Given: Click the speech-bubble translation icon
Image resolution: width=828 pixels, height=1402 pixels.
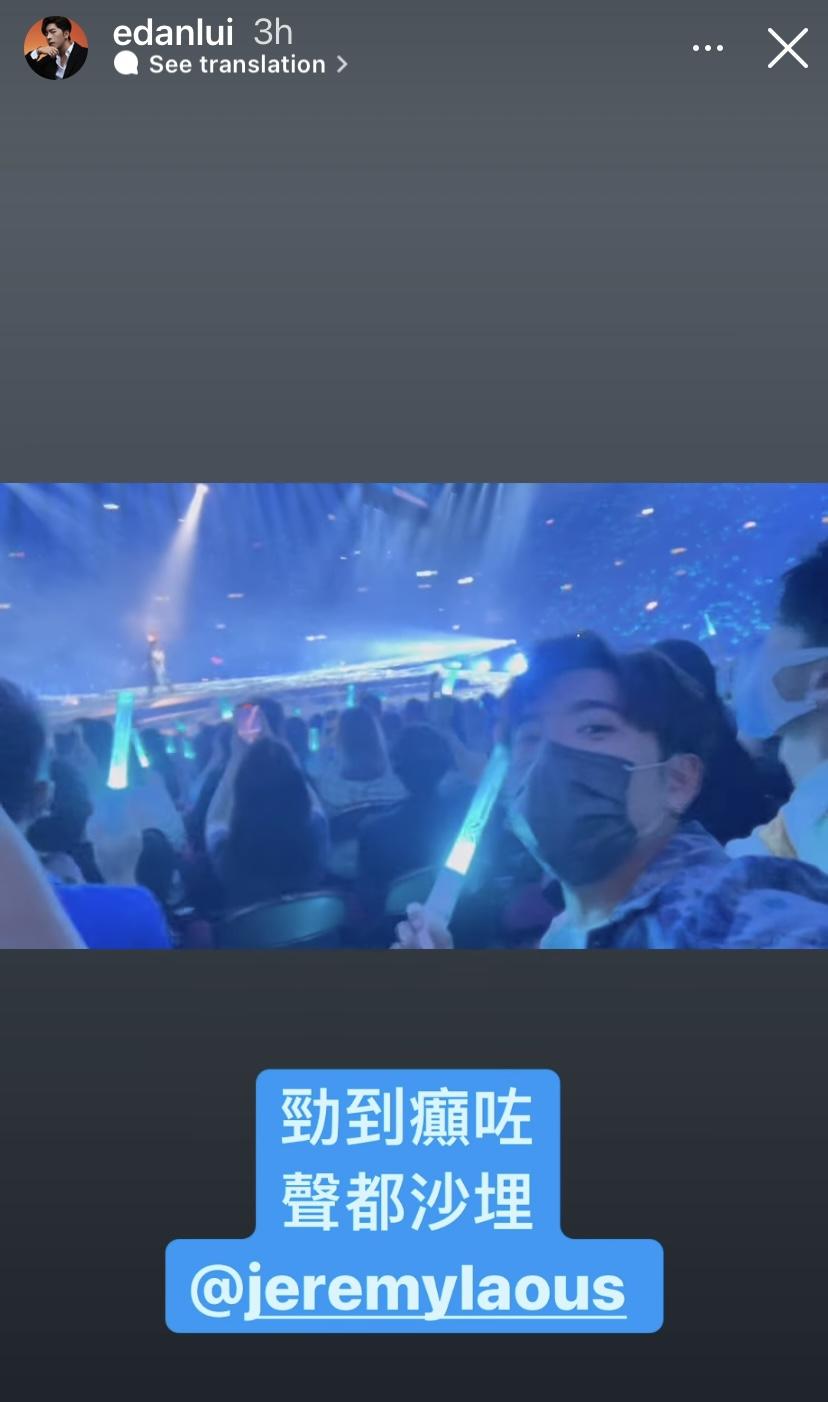Looking at the screenshot, I should (125, 65).
